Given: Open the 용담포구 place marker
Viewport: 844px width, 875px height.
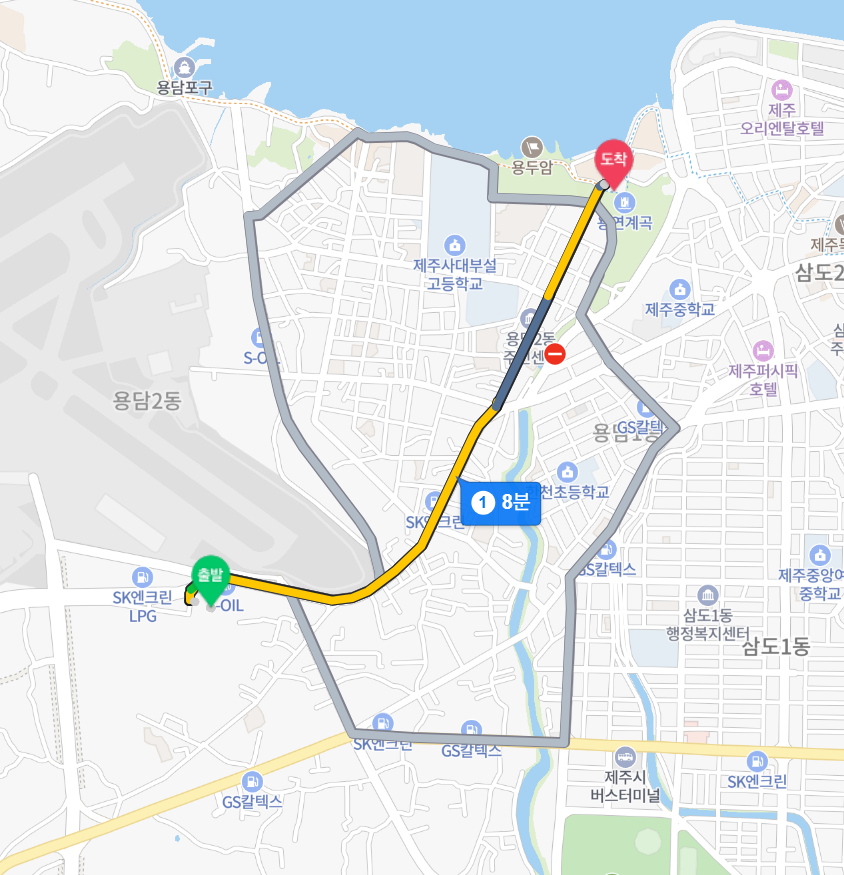Looking at the screenshot, I should 184,68.
